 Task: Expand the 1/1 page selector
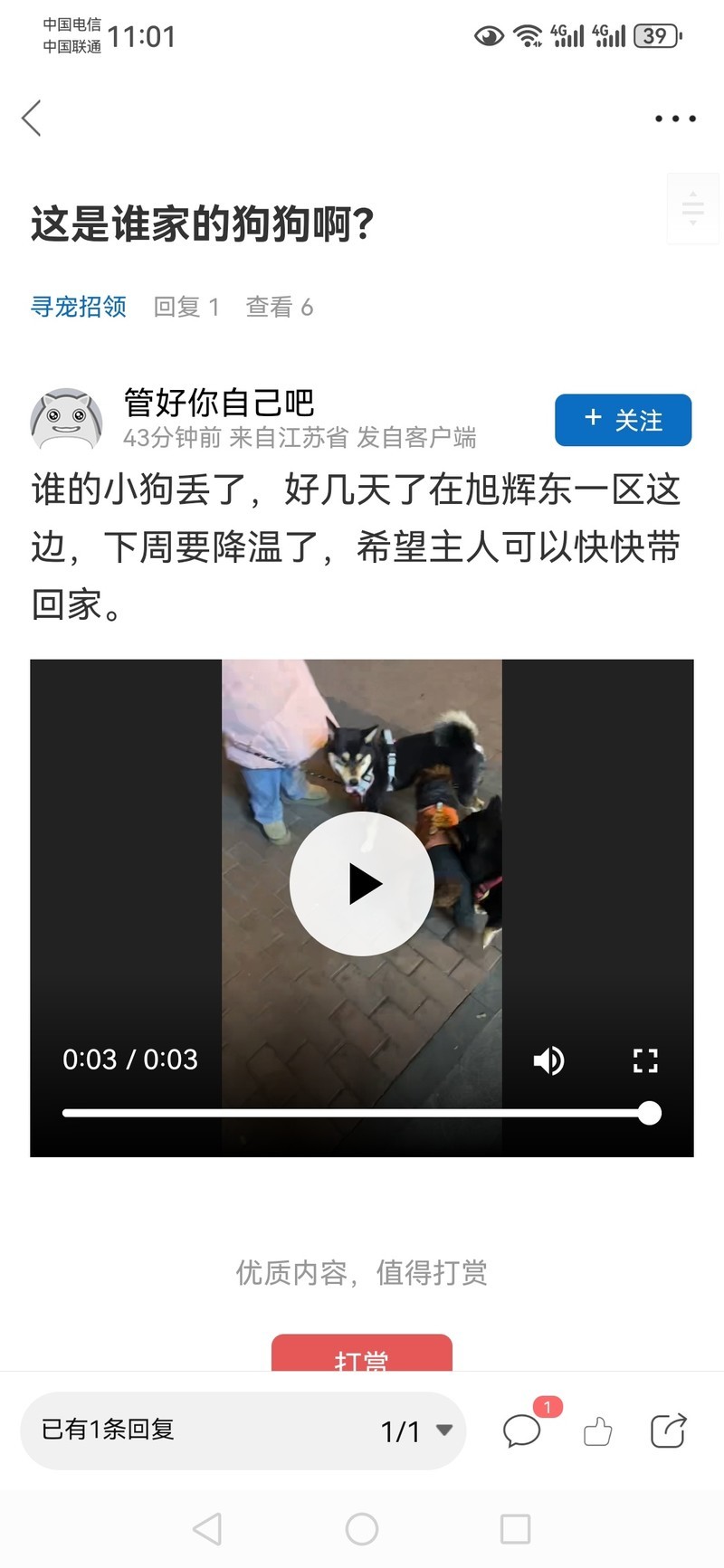click(x=417, y=1430)
